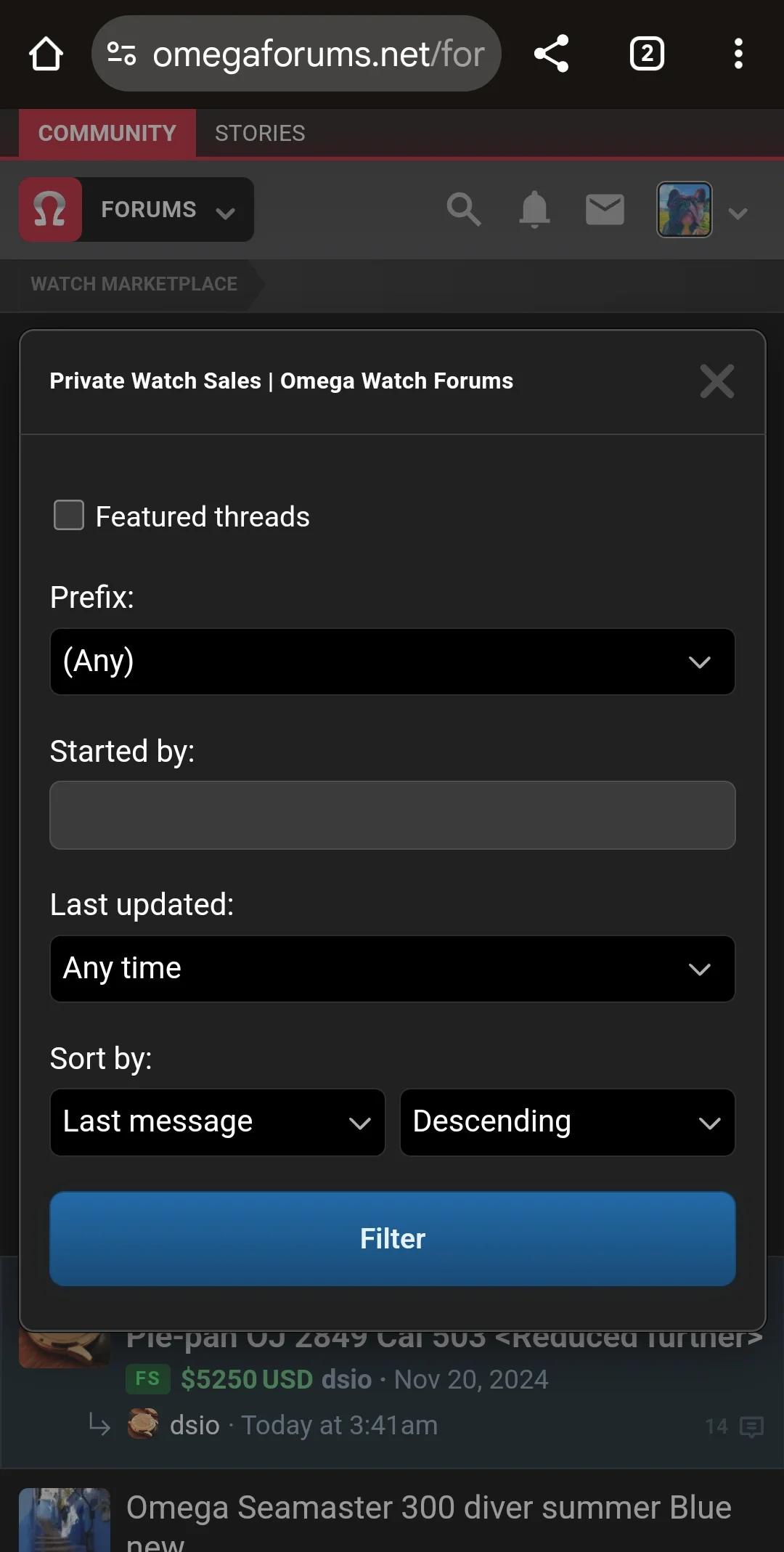
Task: Close the Private Watch Sales filter dialog
Action: [716, 381]
